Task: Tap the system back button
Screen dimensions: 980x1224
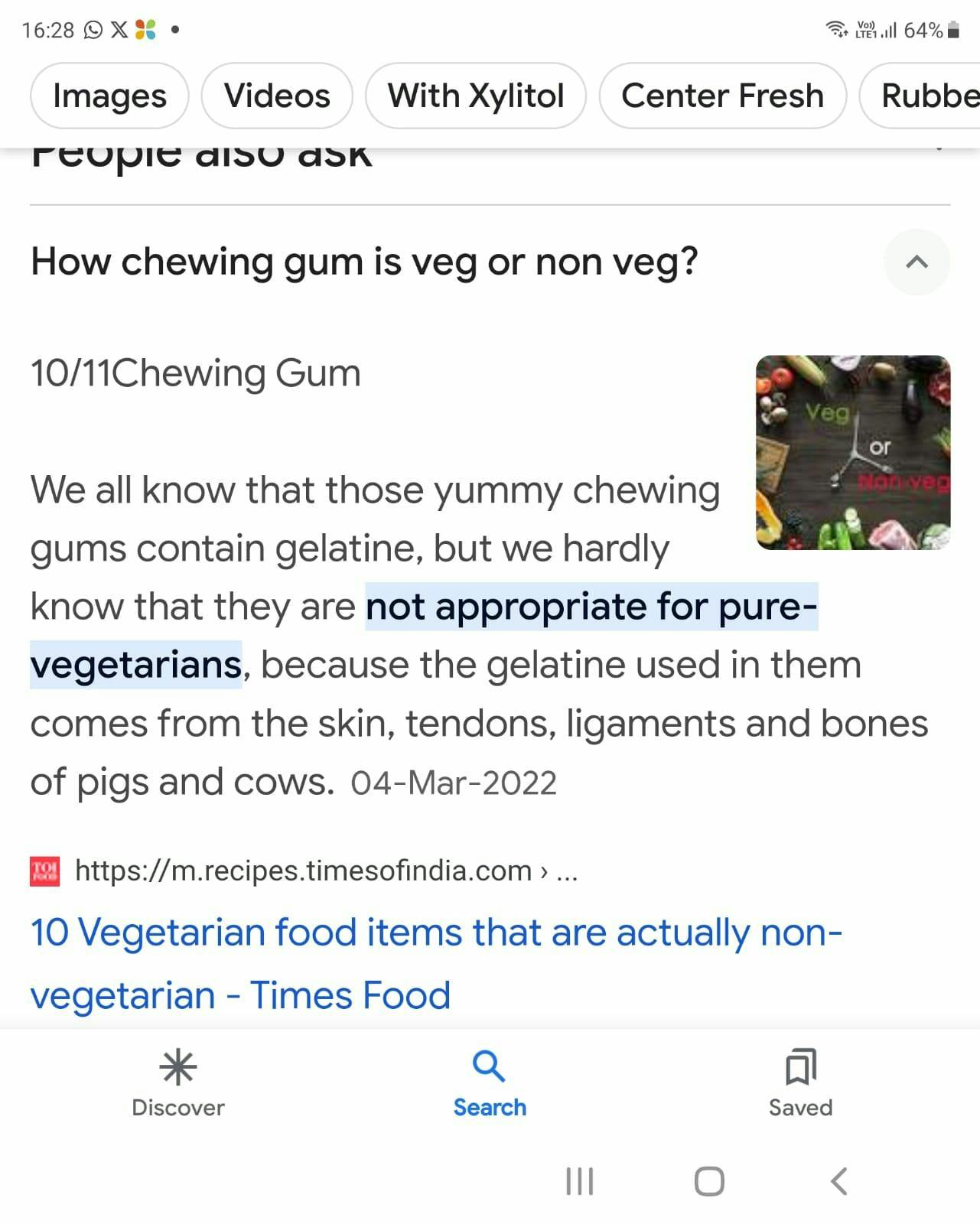Action: [x=839, y=1181]
